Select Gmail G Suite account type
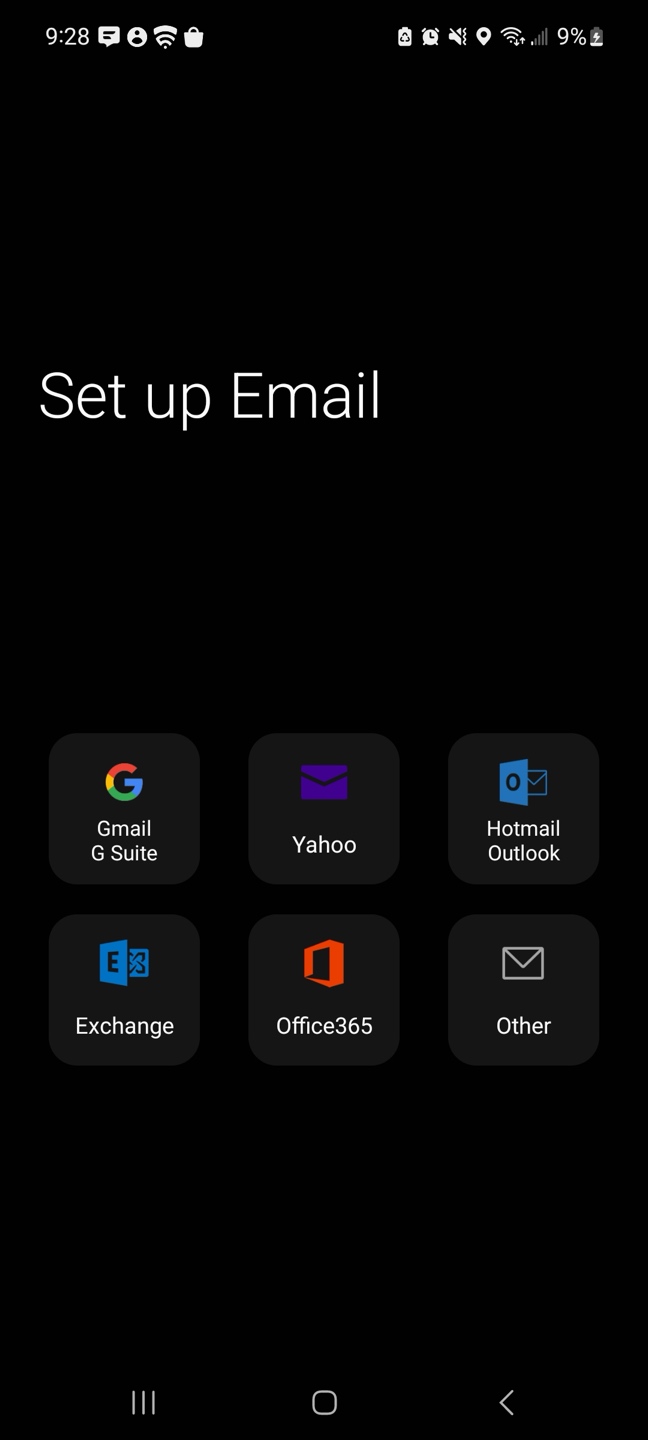The height and width of the screenshot is (1440, 648). pos(124,808)
